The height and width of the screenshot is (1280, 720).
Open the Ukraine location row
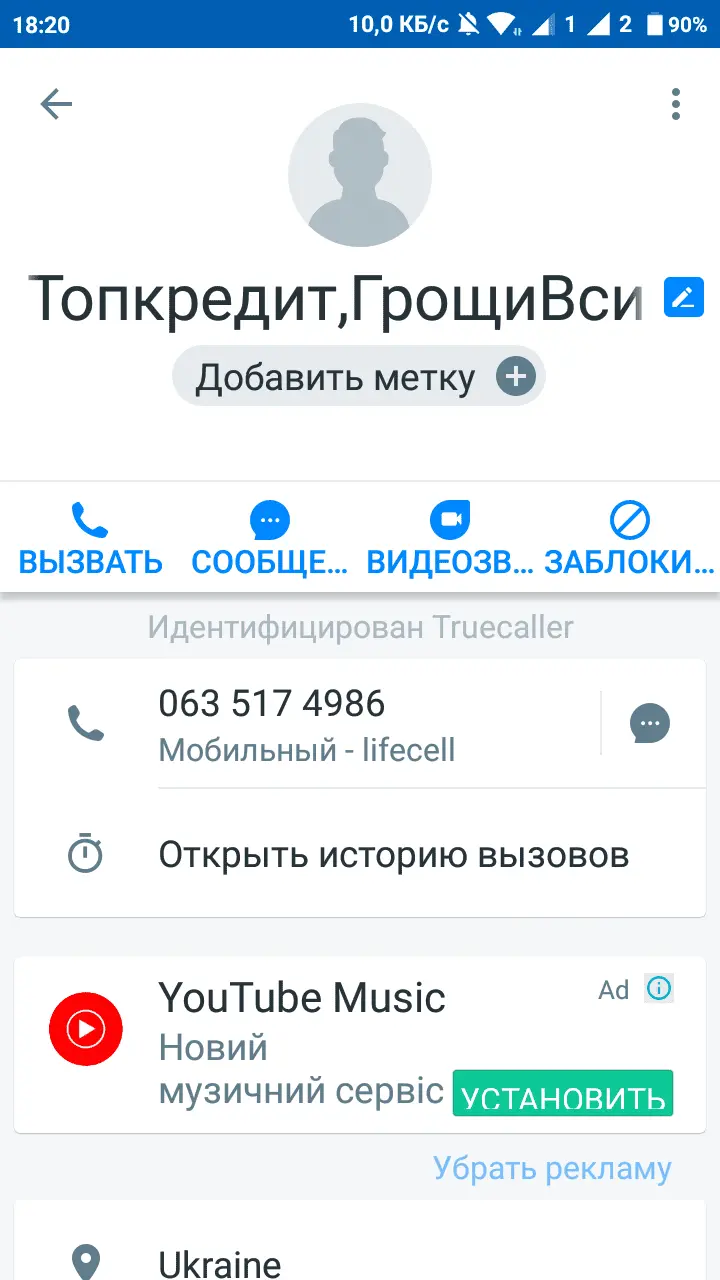[360, 1262]
